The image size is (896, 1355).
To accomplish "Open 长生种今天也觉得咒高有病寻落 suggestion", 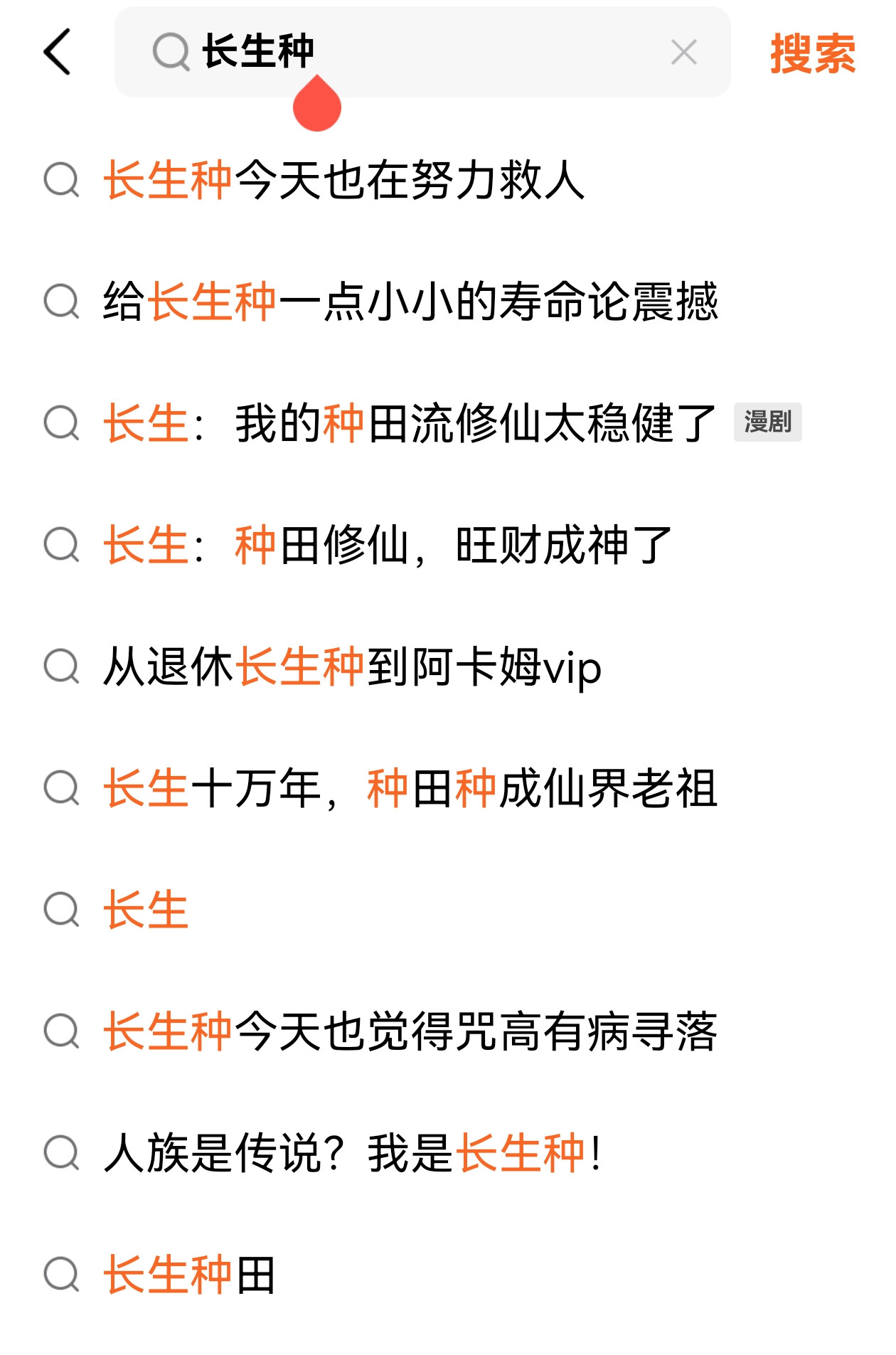I will coord(410,1032).
